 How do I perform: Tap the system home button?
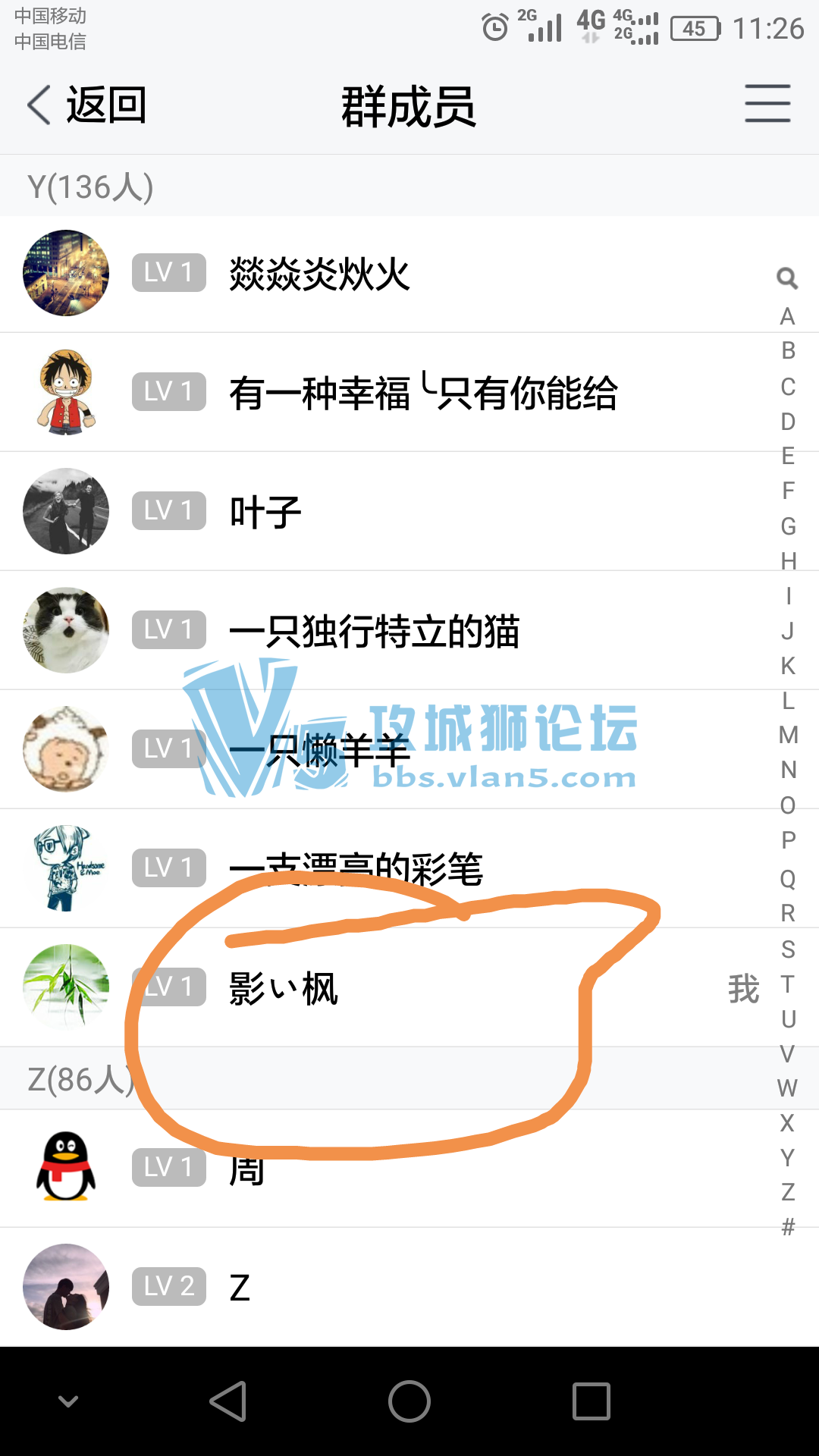pyautogui.click(x=409, y=1401)
